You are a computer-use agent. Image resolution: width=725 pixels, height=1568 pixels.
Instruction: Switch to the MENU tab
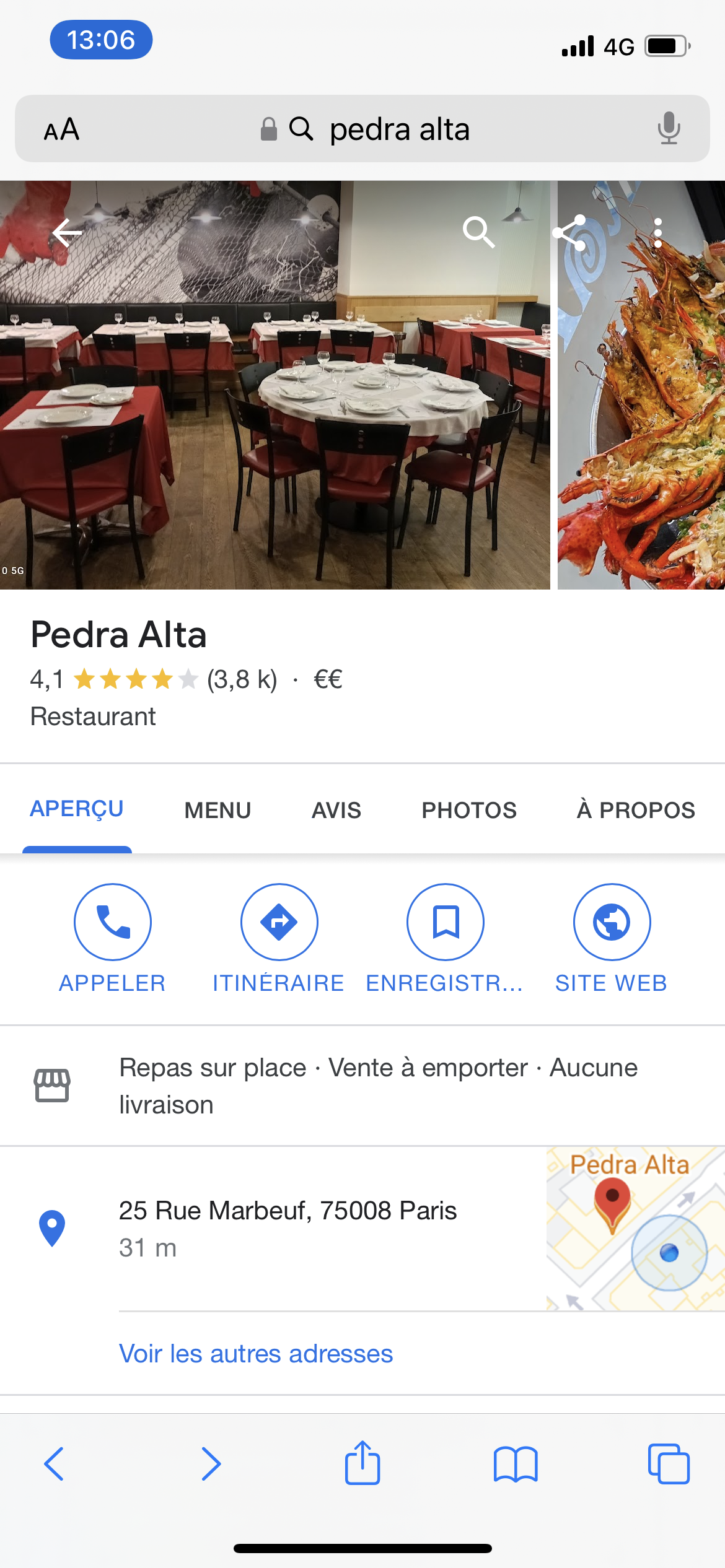click(x=217, y=810)
